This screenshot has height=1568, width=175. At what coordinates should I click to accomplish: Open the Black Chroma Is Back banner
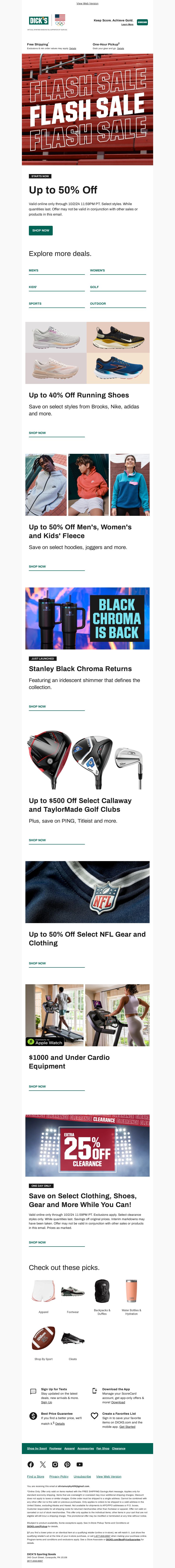click(87, 618)
